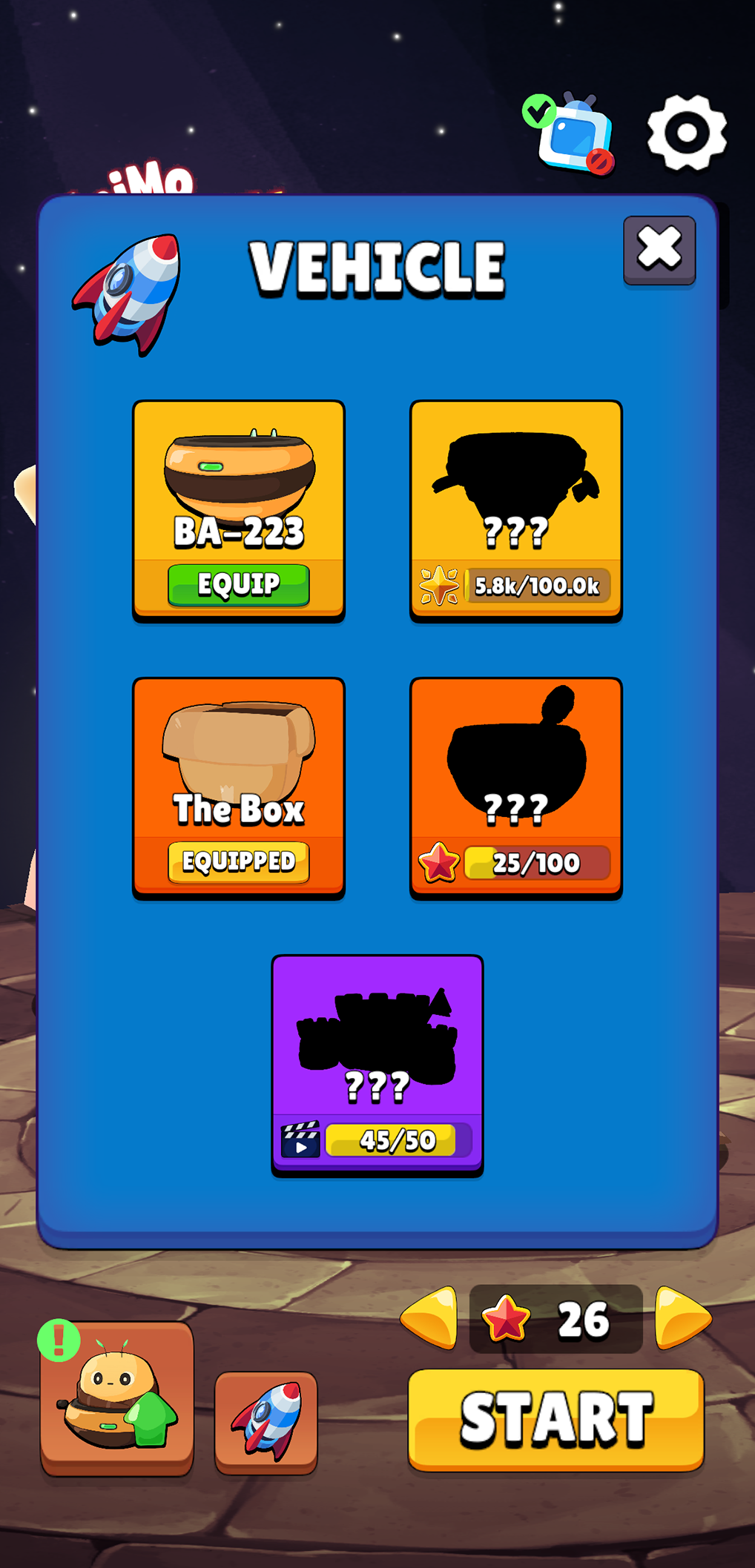Close the Vehicle dialog

point(659,251)
